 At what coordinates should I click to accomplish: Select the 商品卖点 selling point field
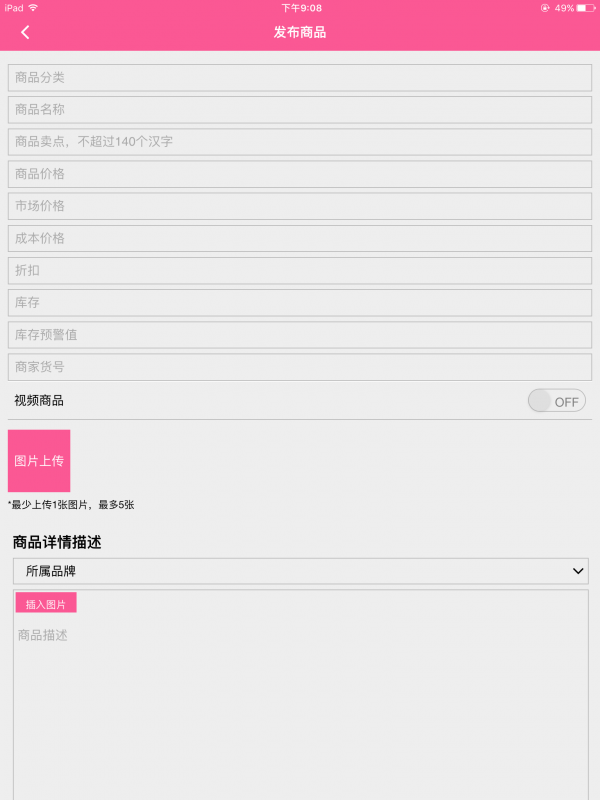(300, 142)
